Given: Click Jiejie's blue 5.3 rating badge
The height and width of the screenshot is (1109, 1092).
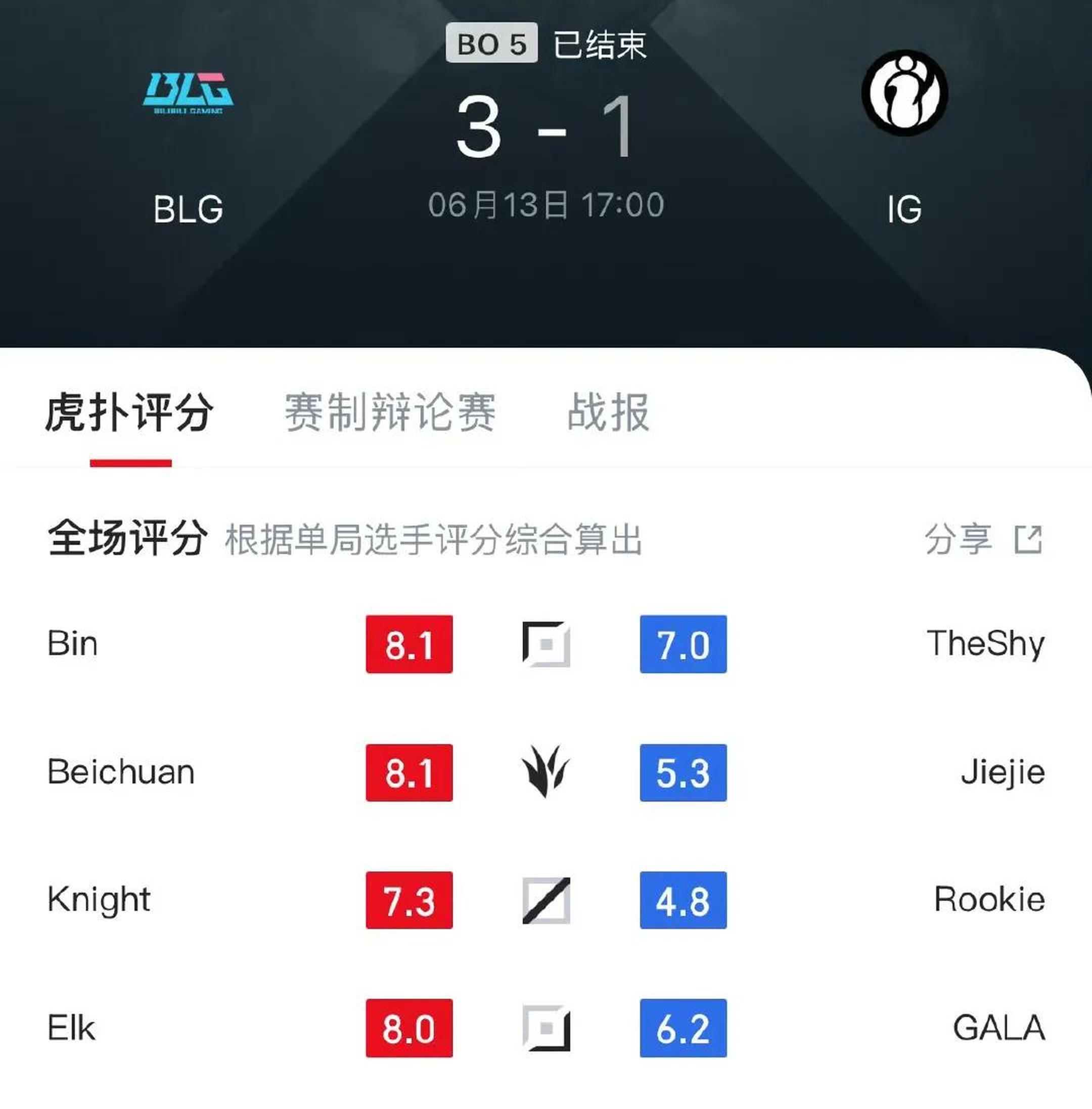Looking at the screenshot, I should (x=682, y=772).
